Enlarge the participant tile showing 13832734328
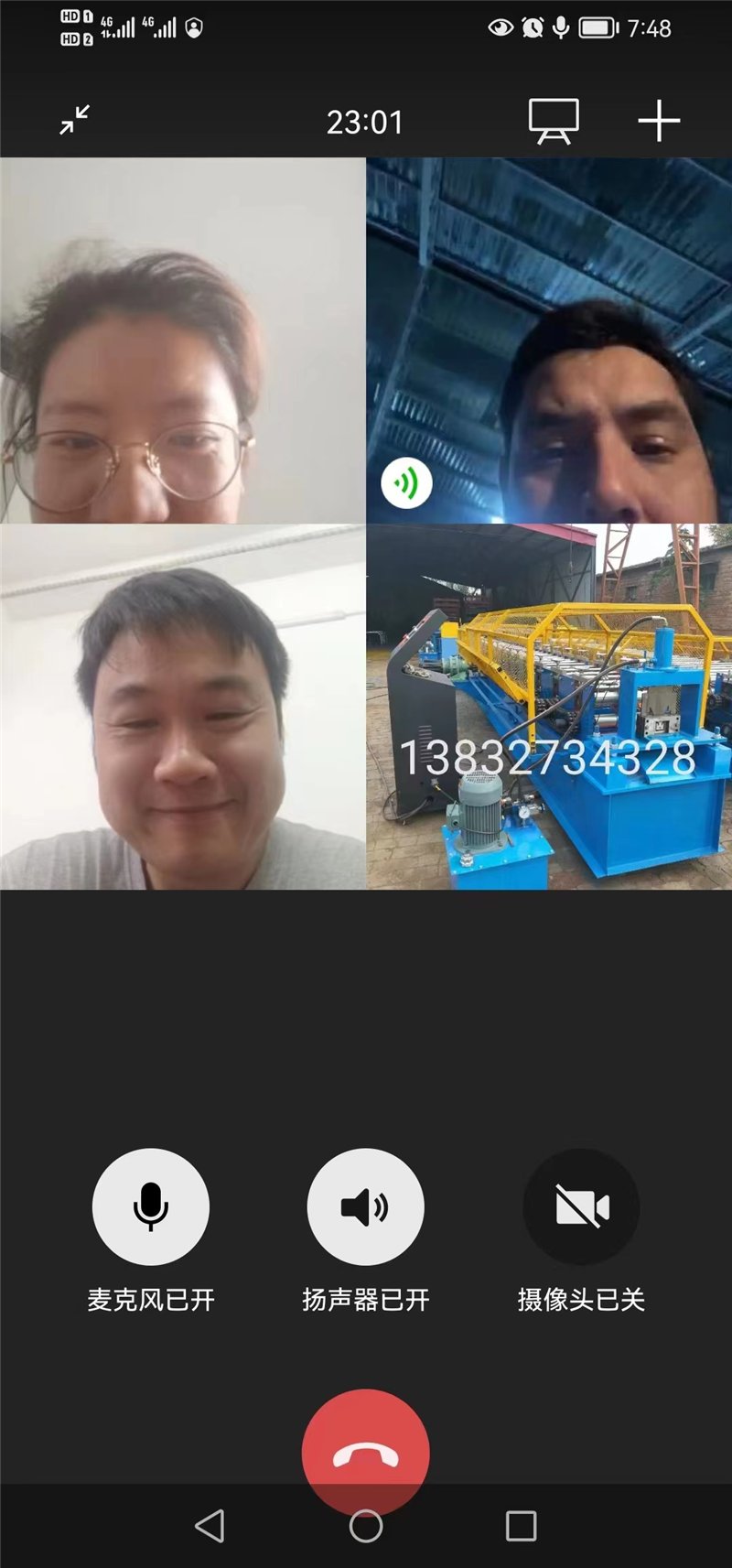Screen dimensions: 732x1568 [x=549, y=707]
